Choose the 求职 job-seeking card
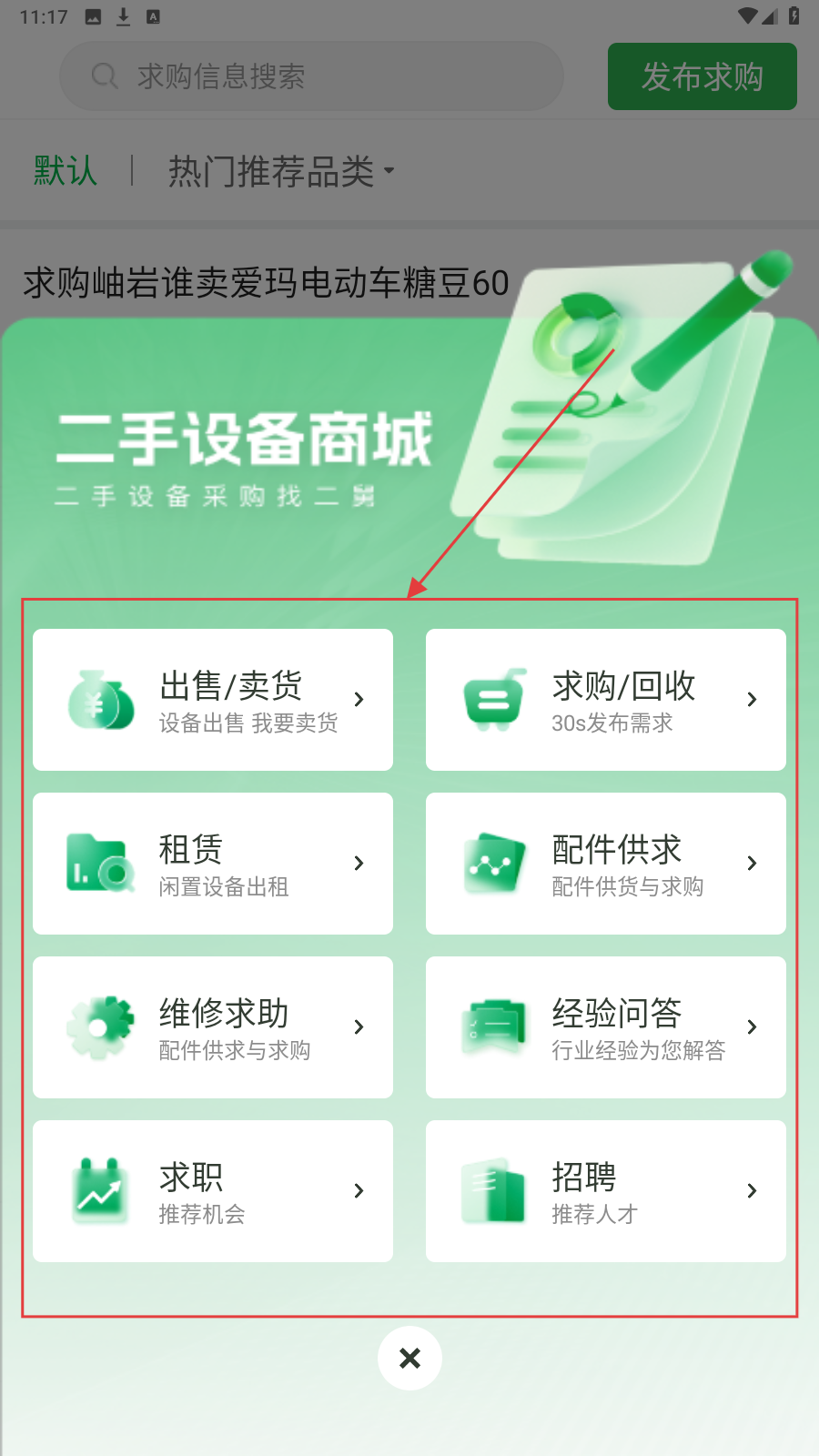This screenshot has width=819, height=1456. point(213,1191)
